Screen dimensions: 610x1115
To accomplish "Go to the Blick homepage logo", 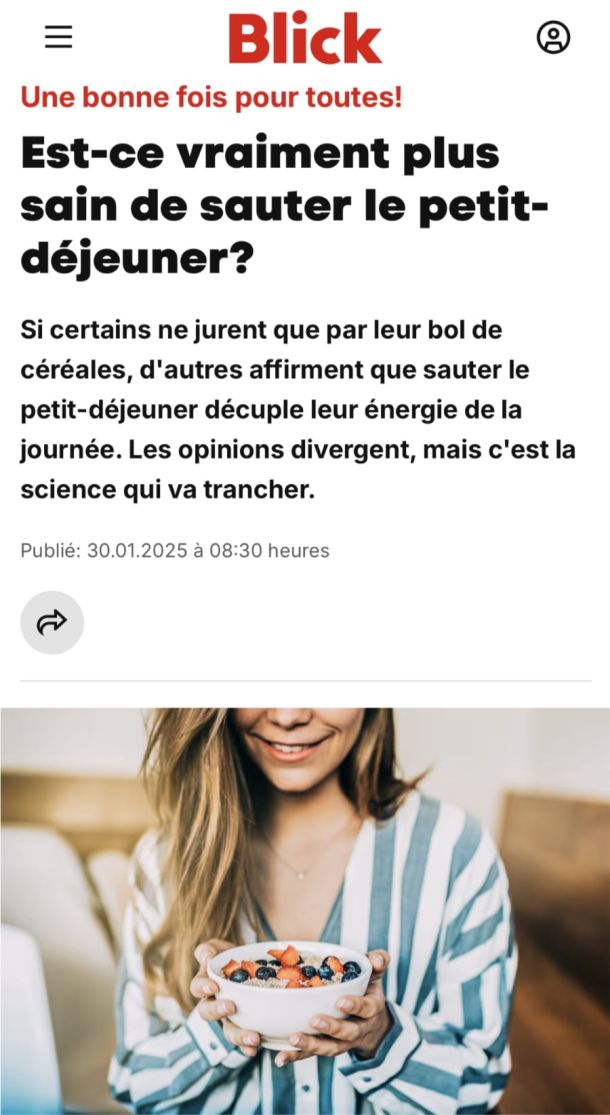I will (305, 39).
